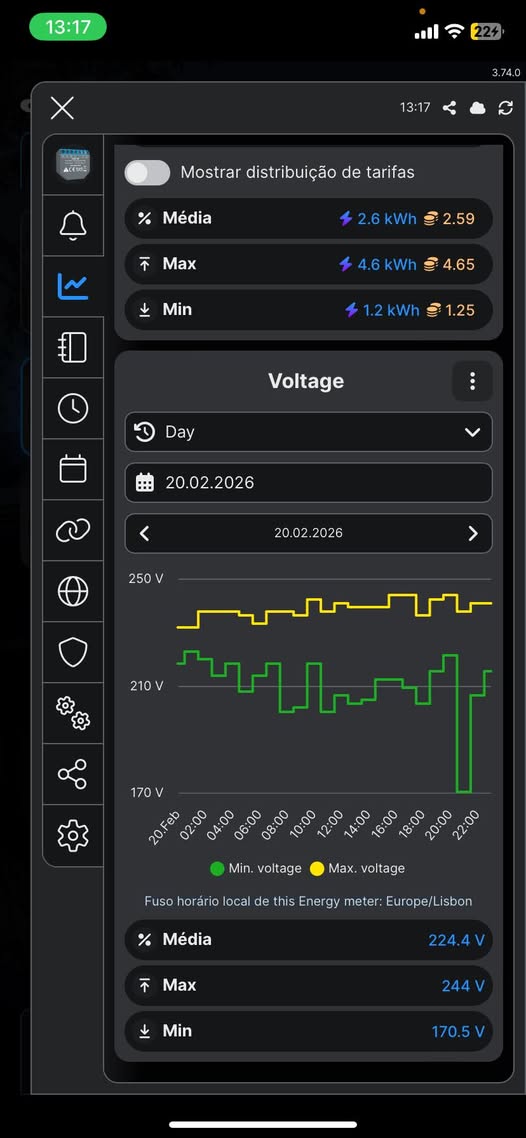Open the date picker showing 20.02.2026

(x=308, y=483)
